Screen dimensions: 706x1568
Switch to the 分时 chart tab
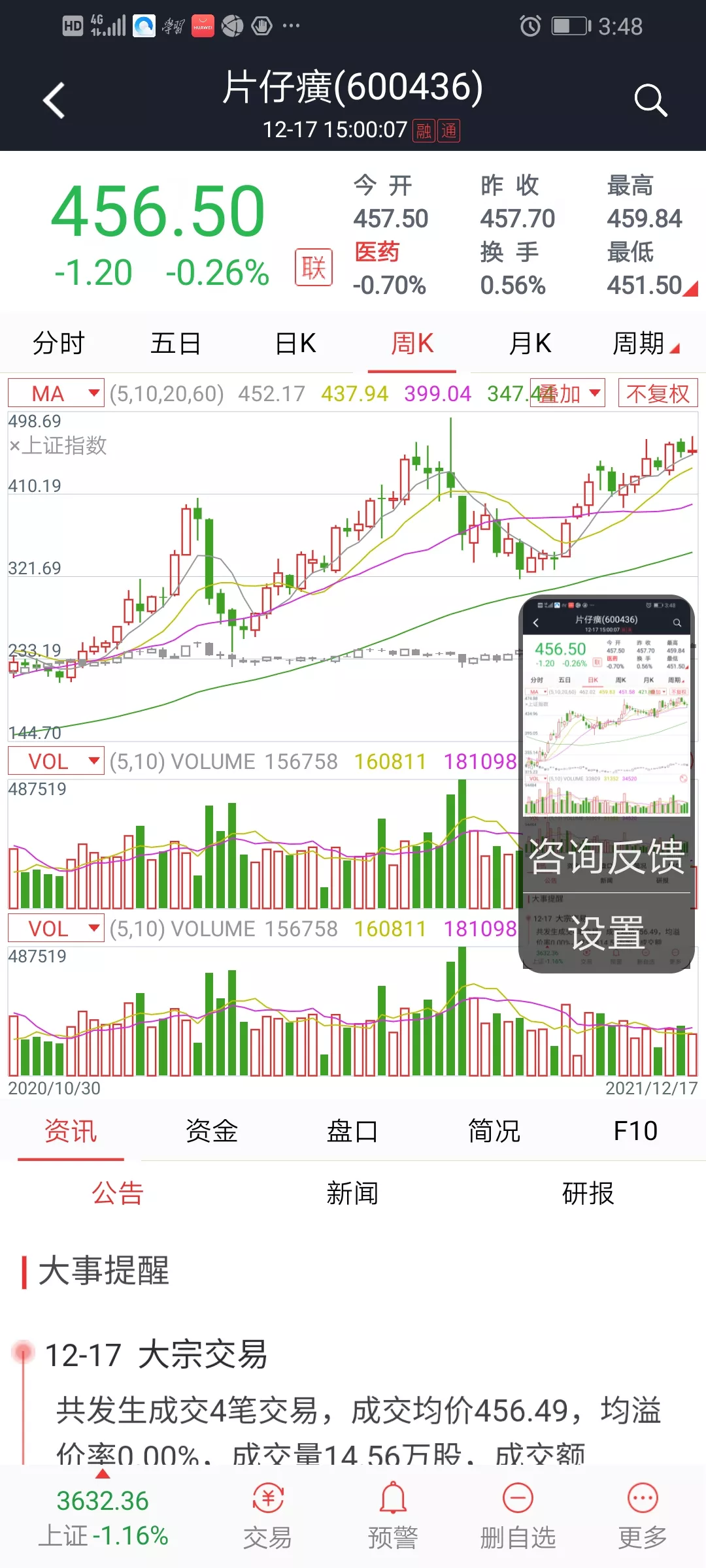[59, 344]
